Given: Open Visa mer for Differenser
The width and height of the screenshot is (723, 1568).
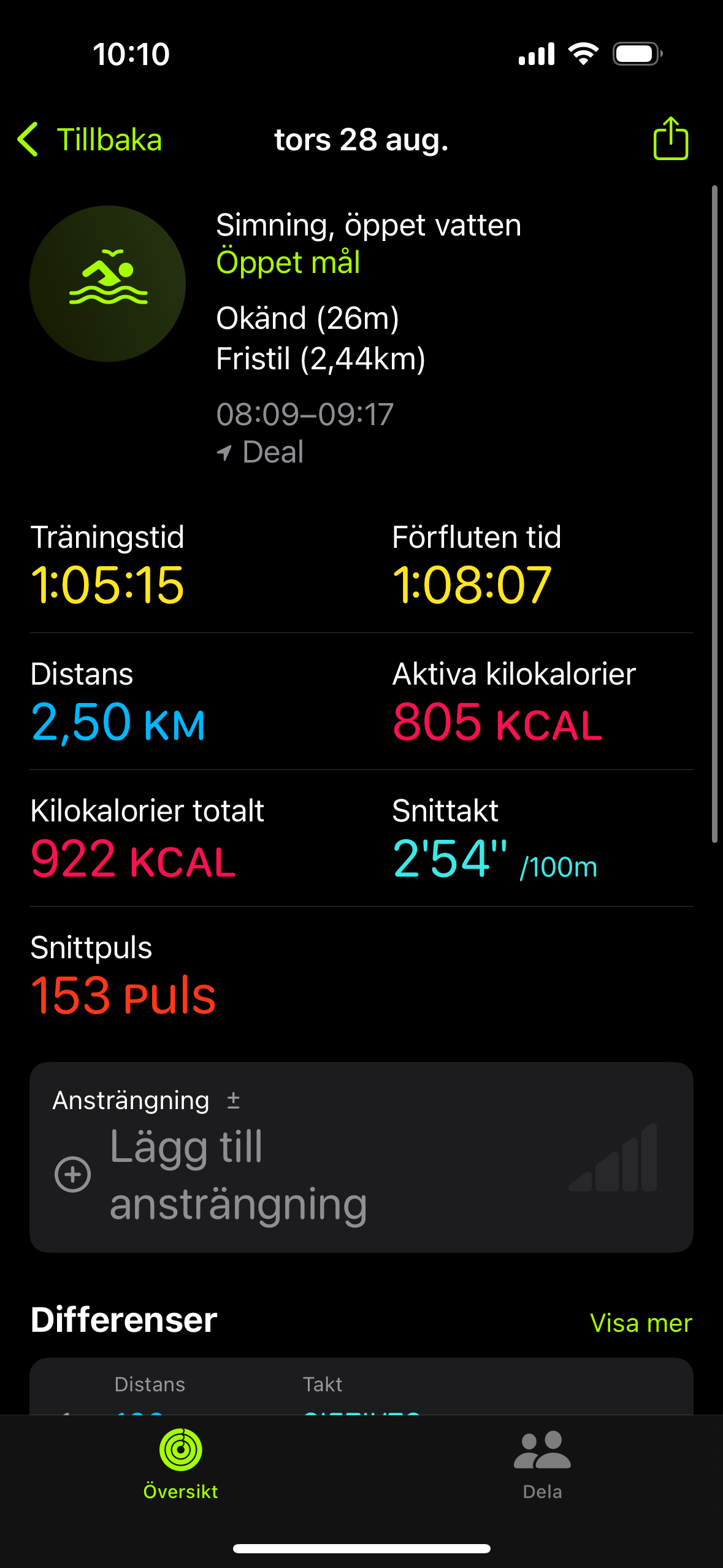Looking at the screenshot, I should click(640, 1323).
